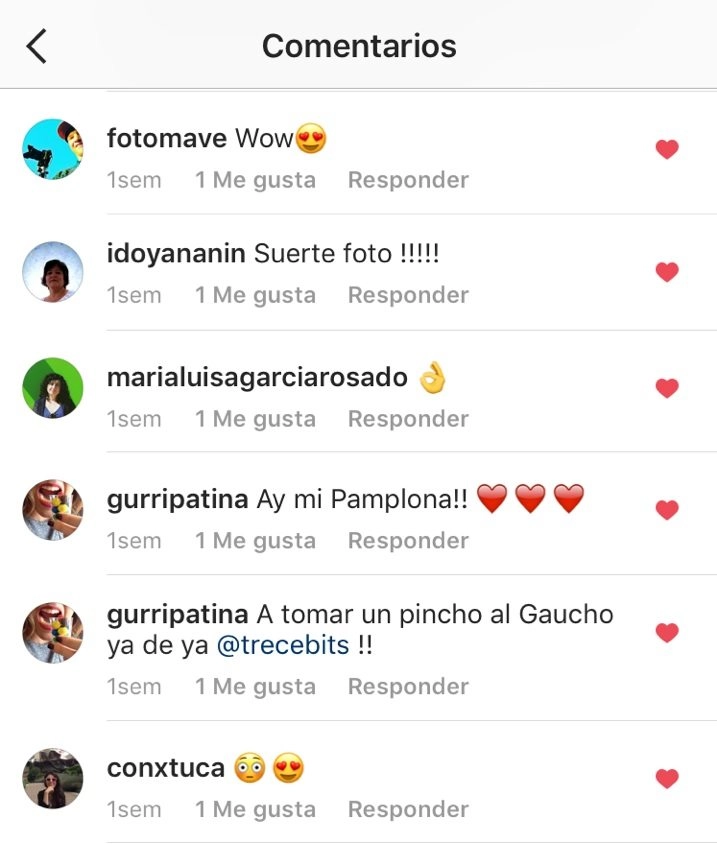
Task: Go back from Comentarios screen
Action: tap(36, 46)
